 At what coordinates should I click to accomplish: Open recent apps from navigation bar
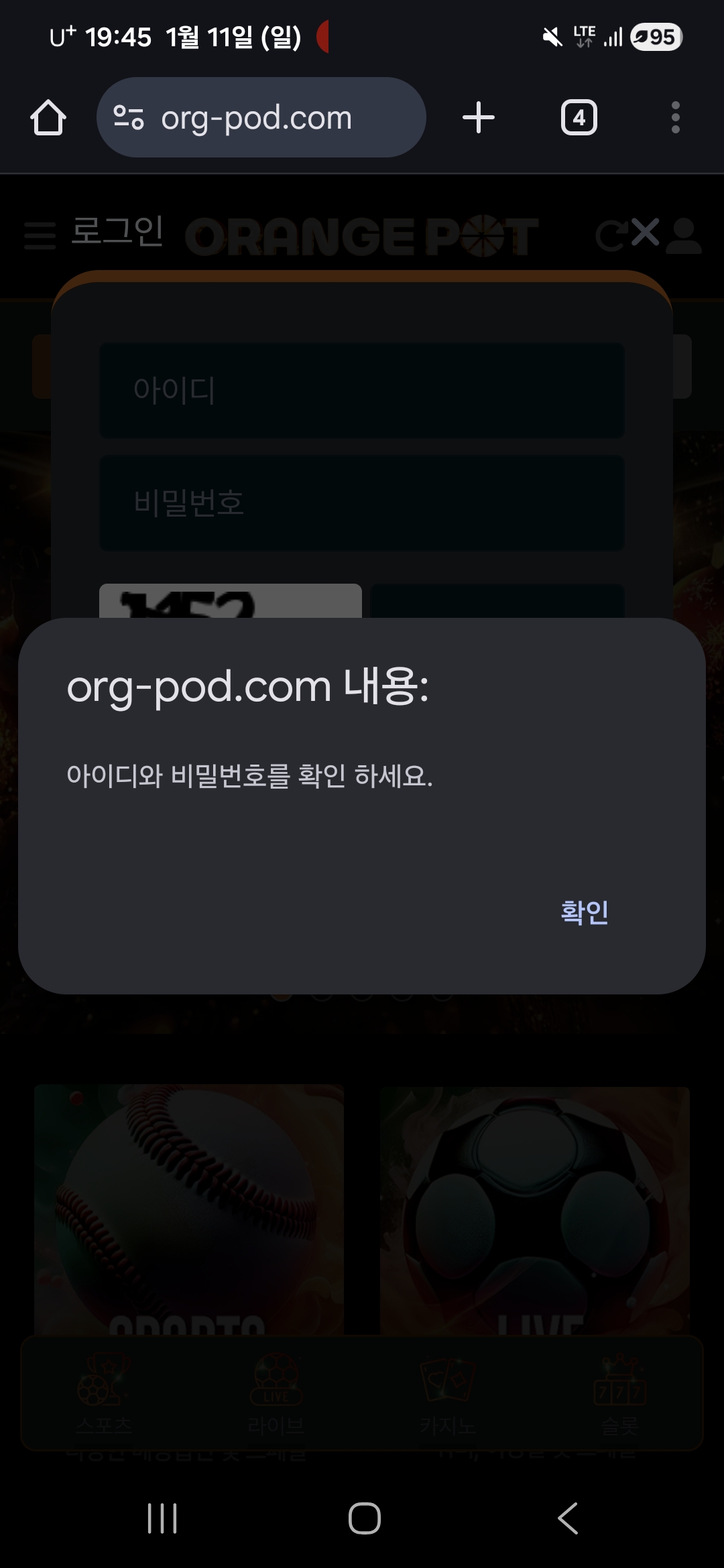pos(162,1518)
